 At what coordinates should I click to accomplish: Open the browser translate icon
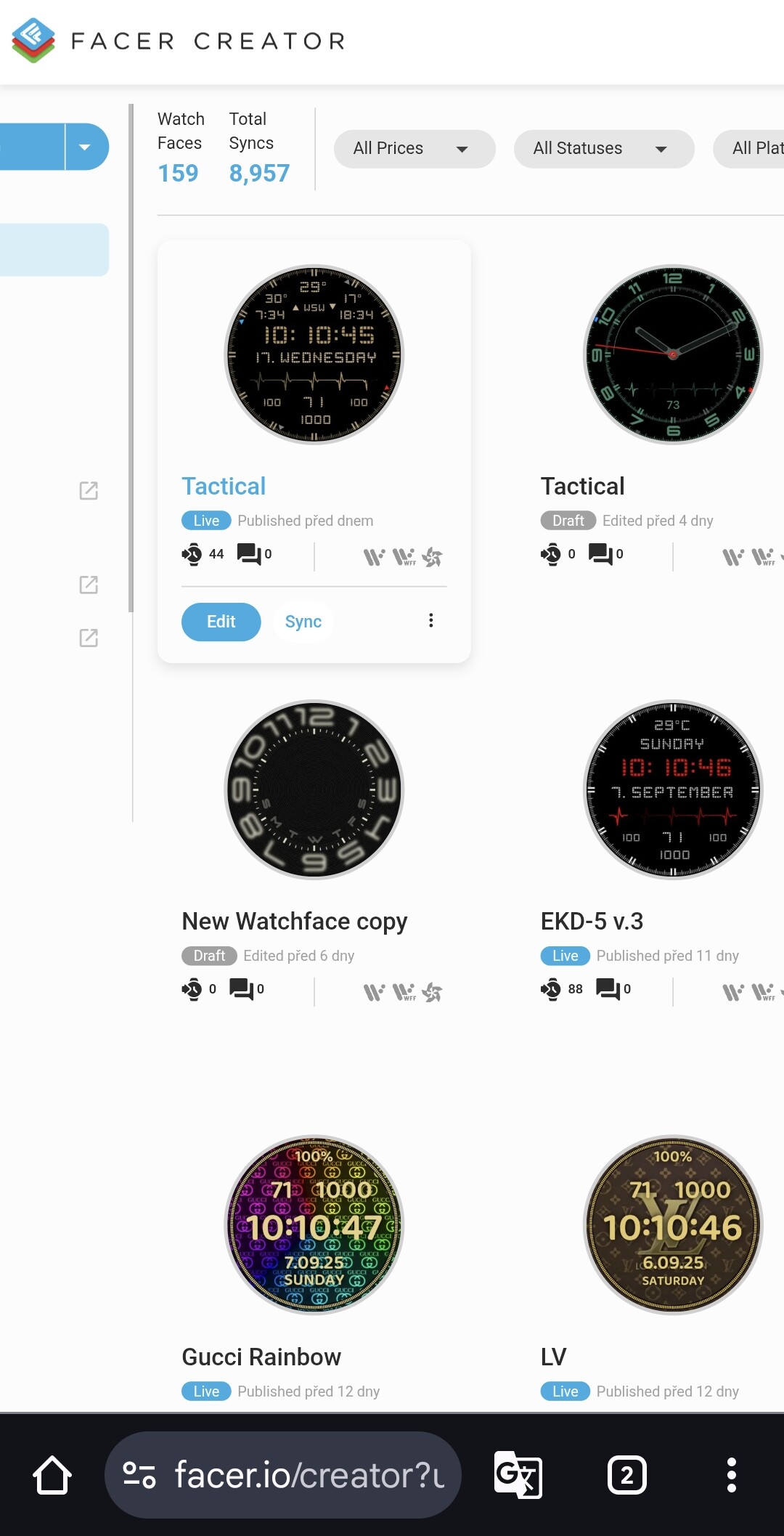click(518, 1475)
